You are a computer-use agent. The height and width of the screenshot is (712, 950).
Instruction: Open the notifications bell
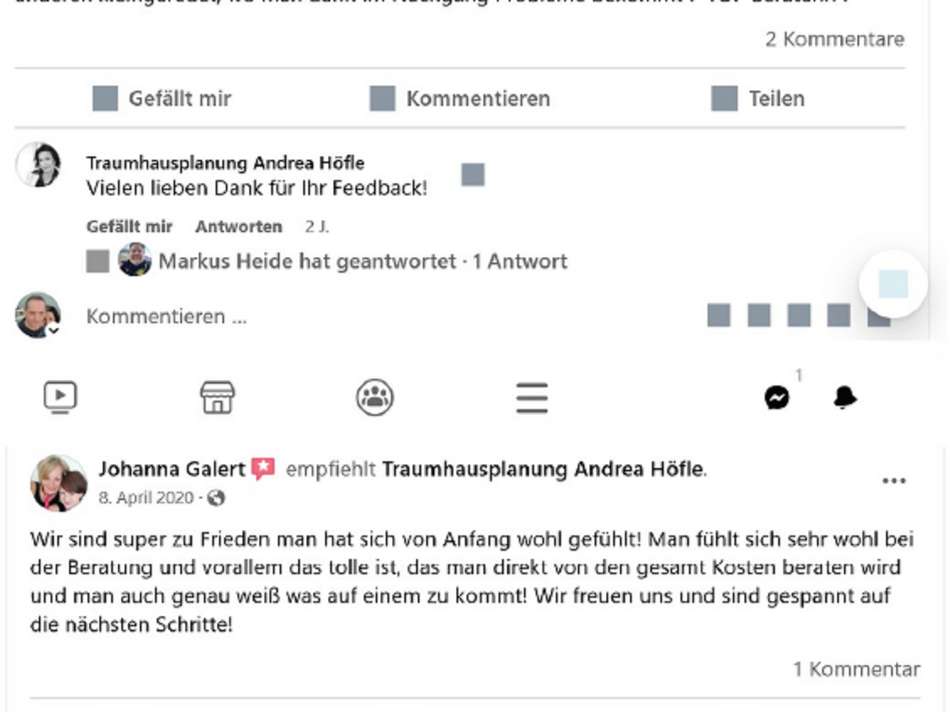pyautogui.click(x=845, y=398)
